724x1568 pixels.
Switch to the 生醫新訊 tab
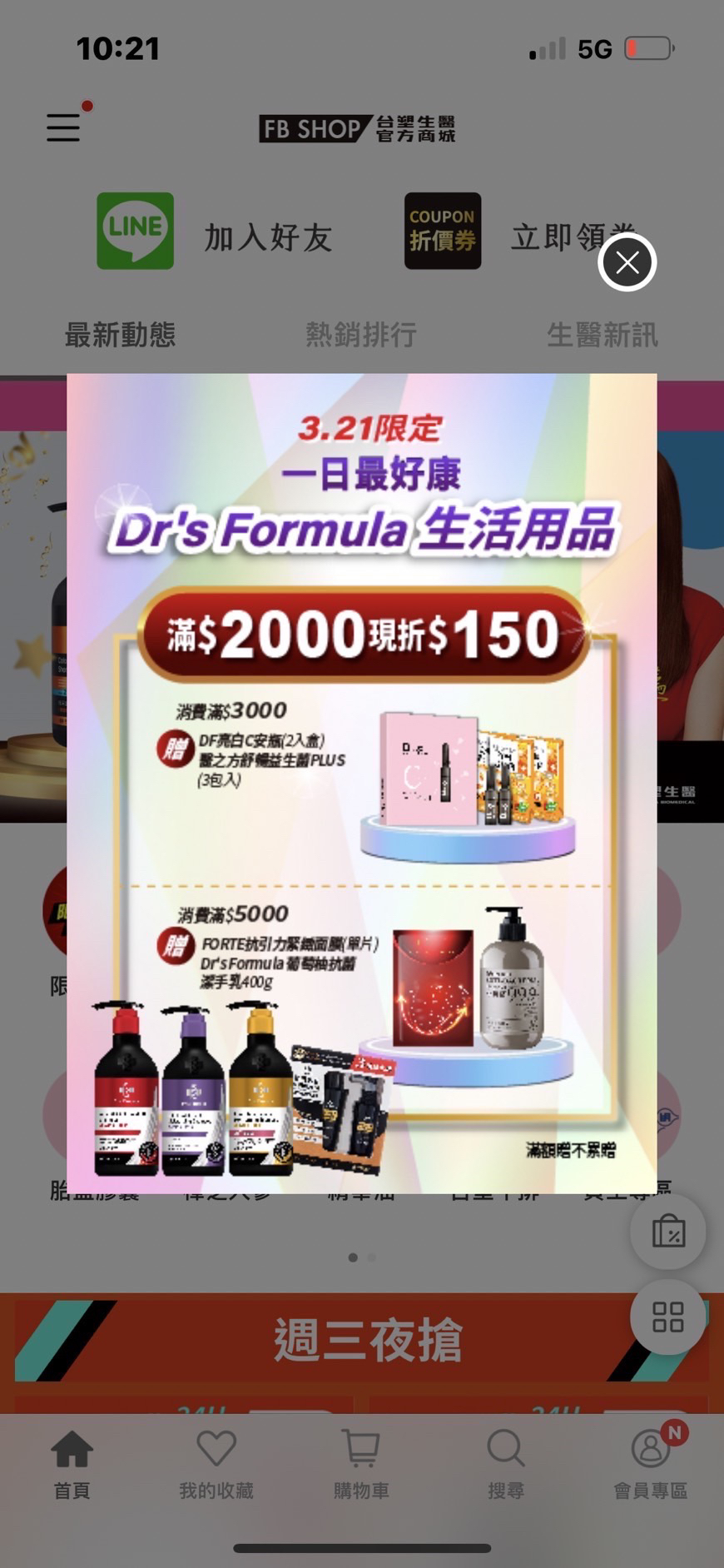[x=602, y=335]
